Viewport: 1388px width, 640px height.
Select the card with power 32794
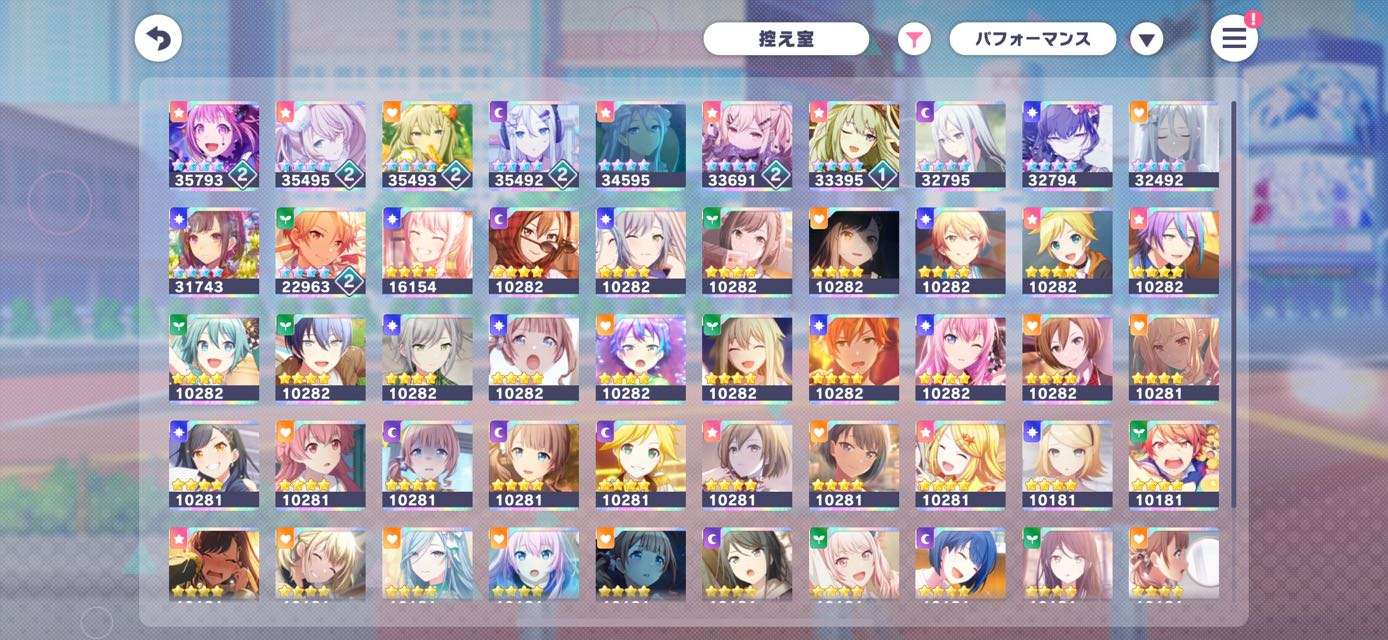(1067, 145)
